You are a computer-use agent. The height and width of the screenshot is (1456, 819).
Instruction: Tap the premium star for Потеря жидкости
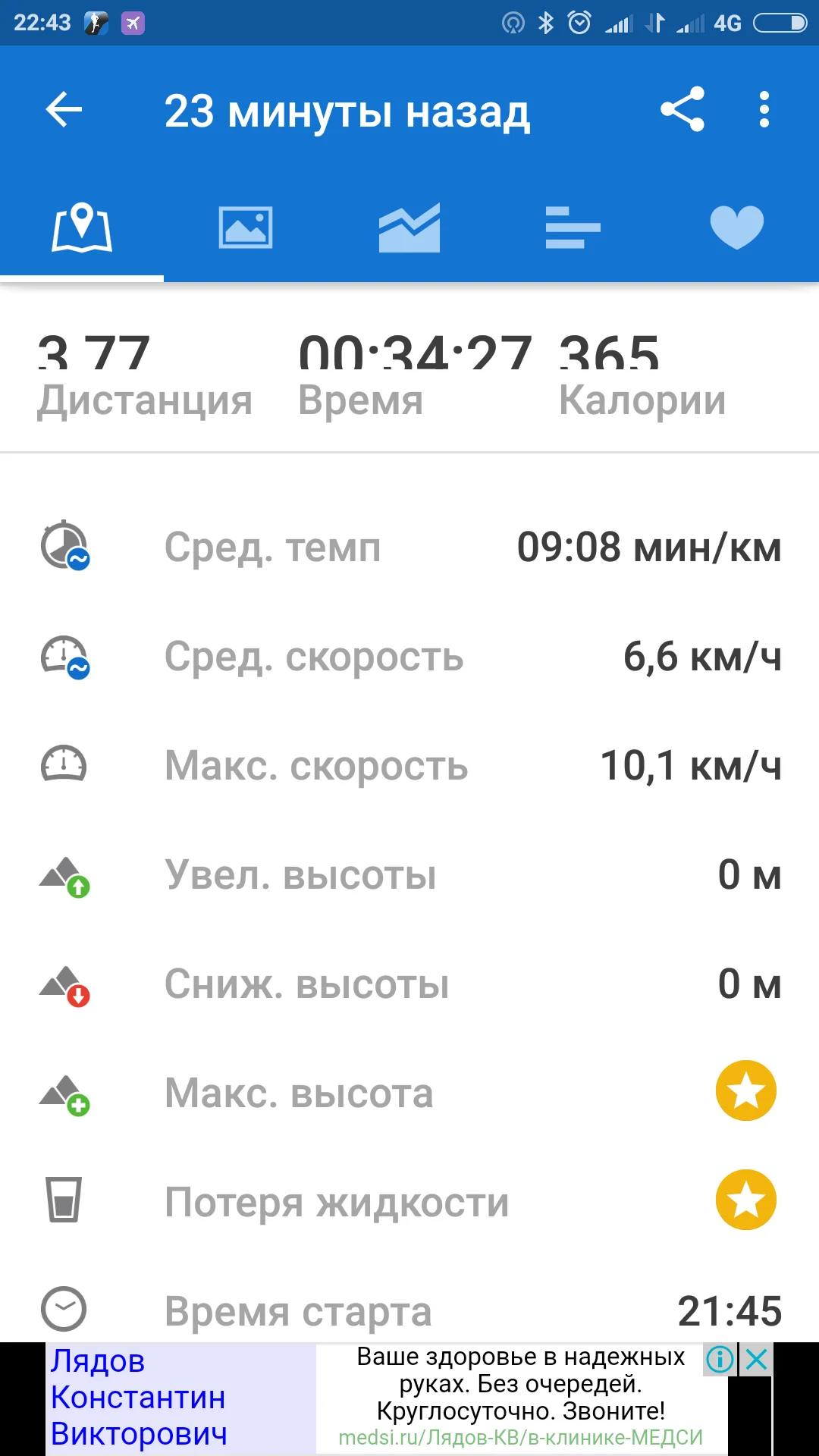coord(745,1200)
